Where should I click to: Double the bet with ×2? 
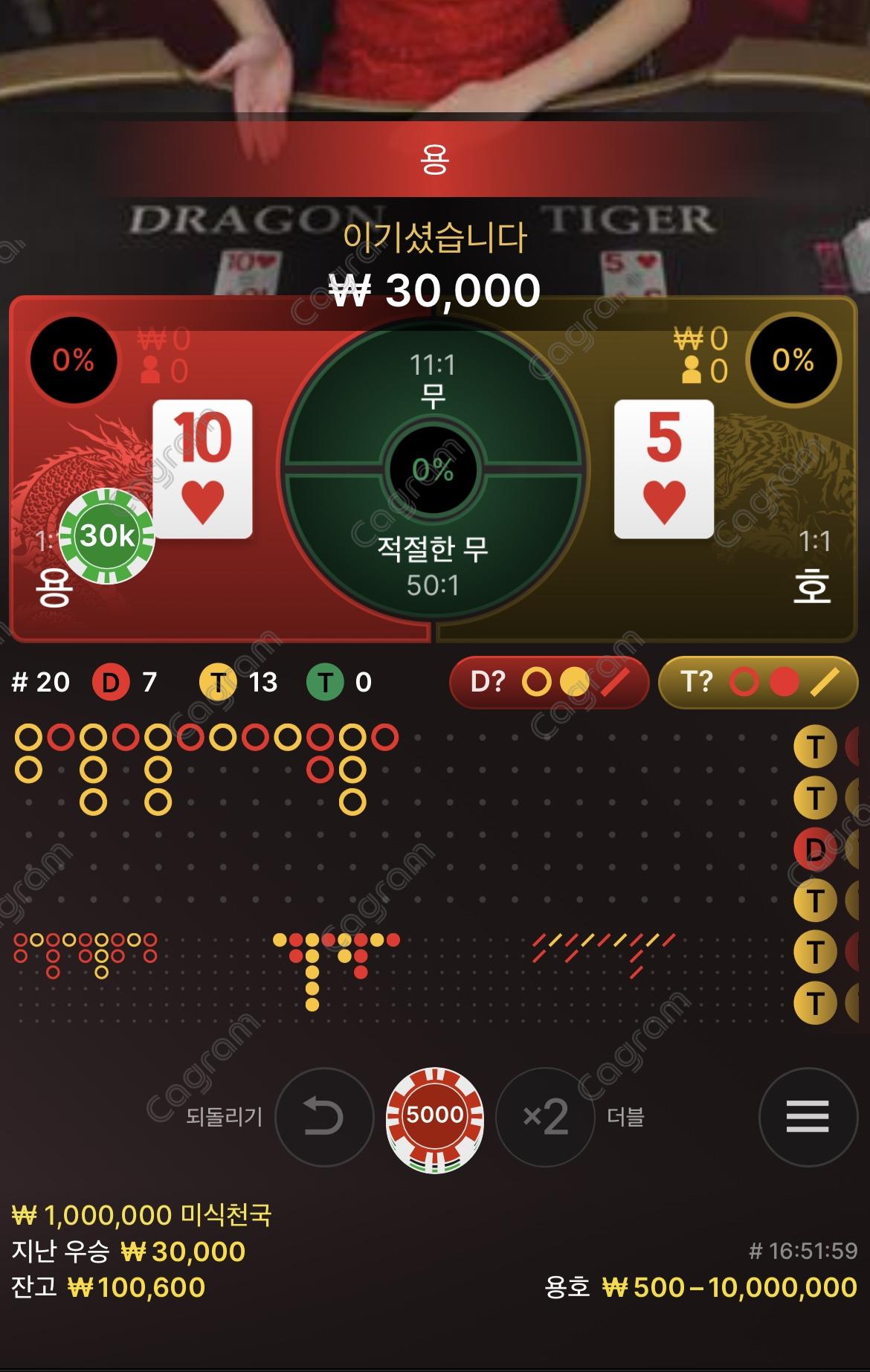coord(545,1117)
